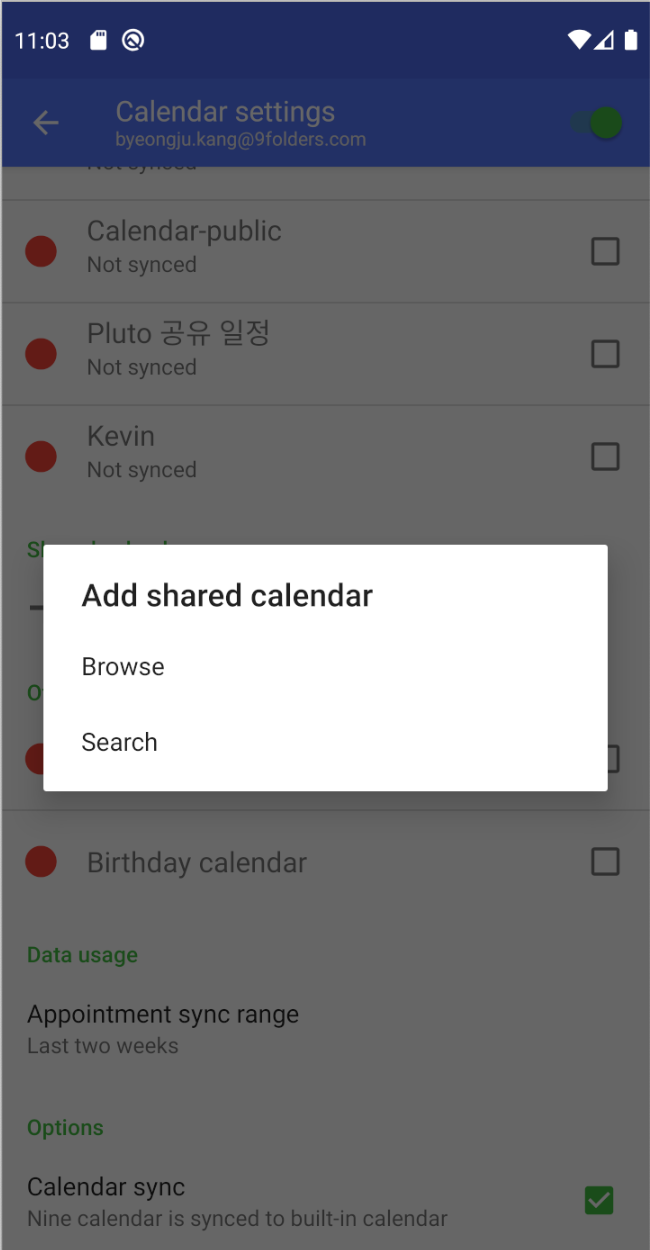Image resolution: width=650 pixels, height=1250 pixels.
Task: Select Search to find a shared calendar
Action: pyautogui.click(x=325, y=742)
